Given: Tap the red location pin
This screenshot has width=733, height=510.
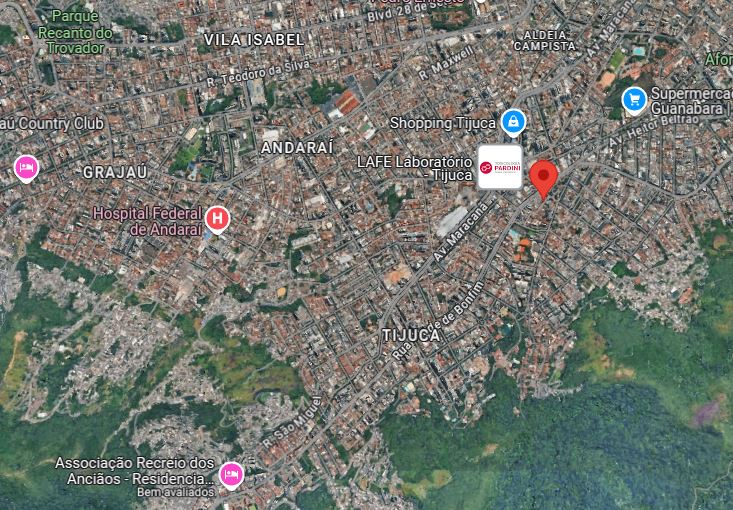Looking at the screenshot, I should pos(544,177).
